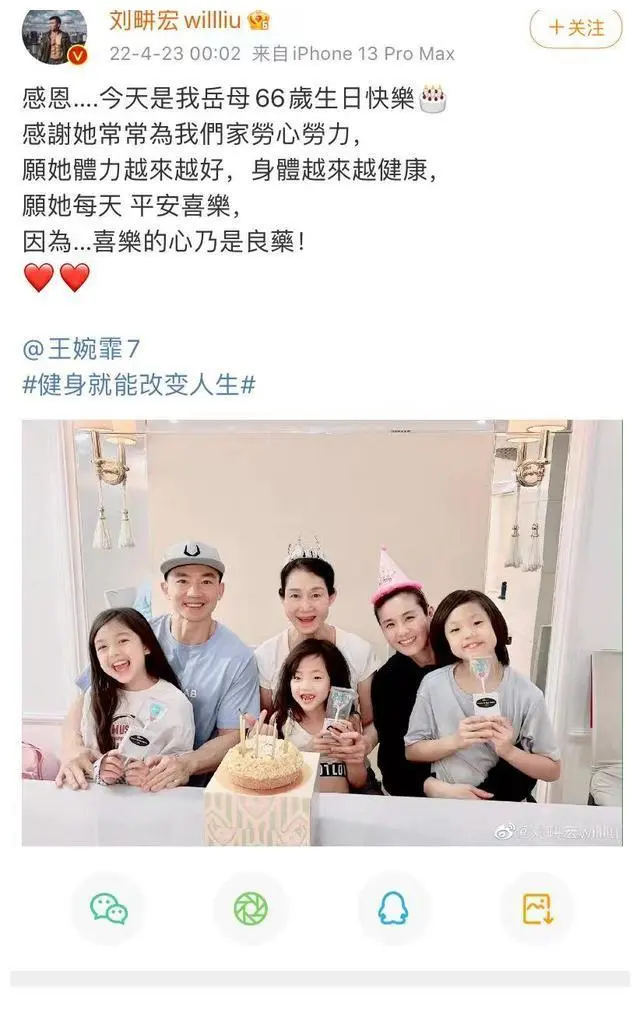640x1012 pixels.
Task: Share the post to WeChat
Action: tap(108, 908)
